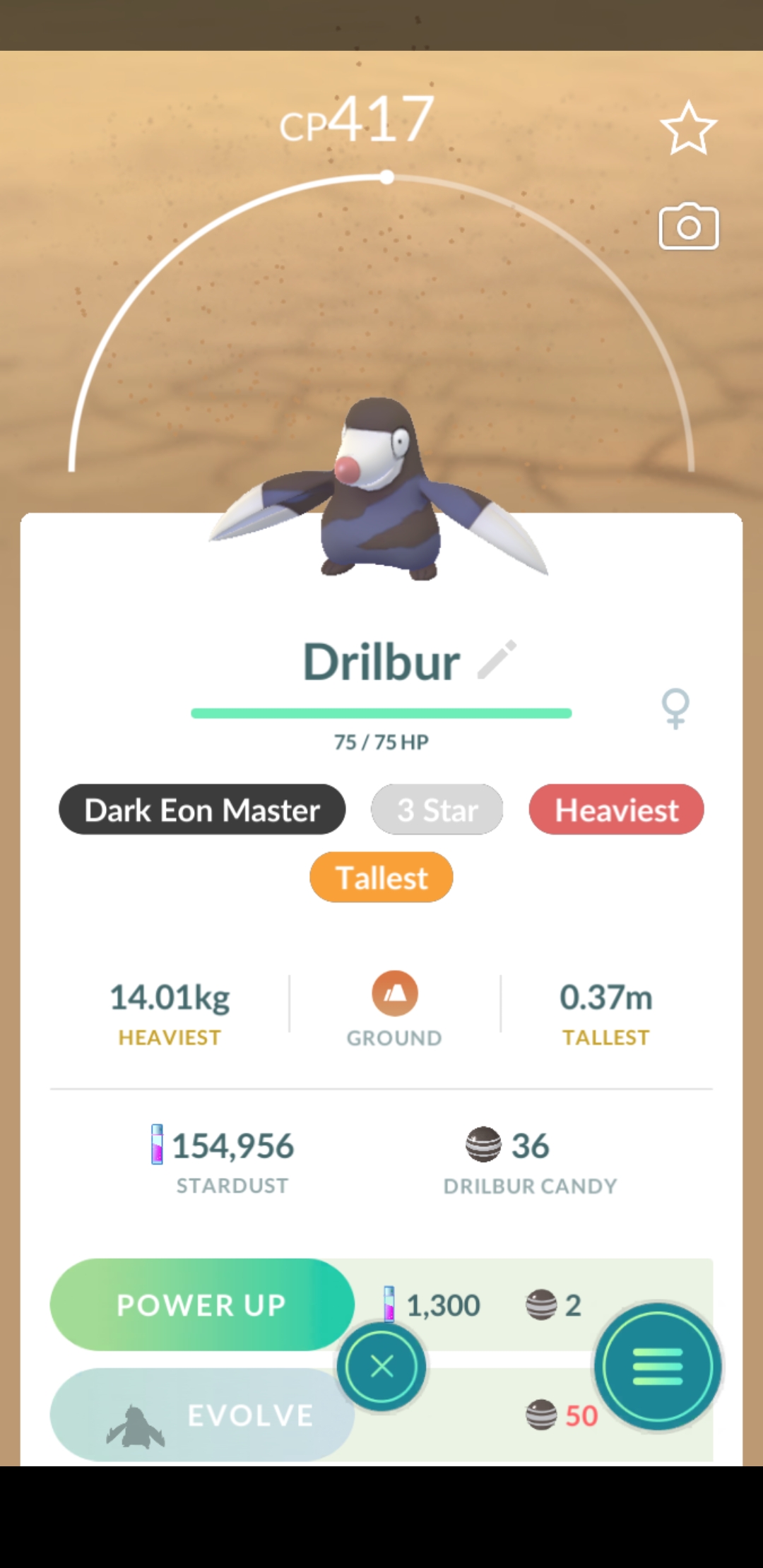Image resolution: width=763 pixels, height=1568 pixels.
Task: Choose the Tallest tag chip
Action: (381, 877)
